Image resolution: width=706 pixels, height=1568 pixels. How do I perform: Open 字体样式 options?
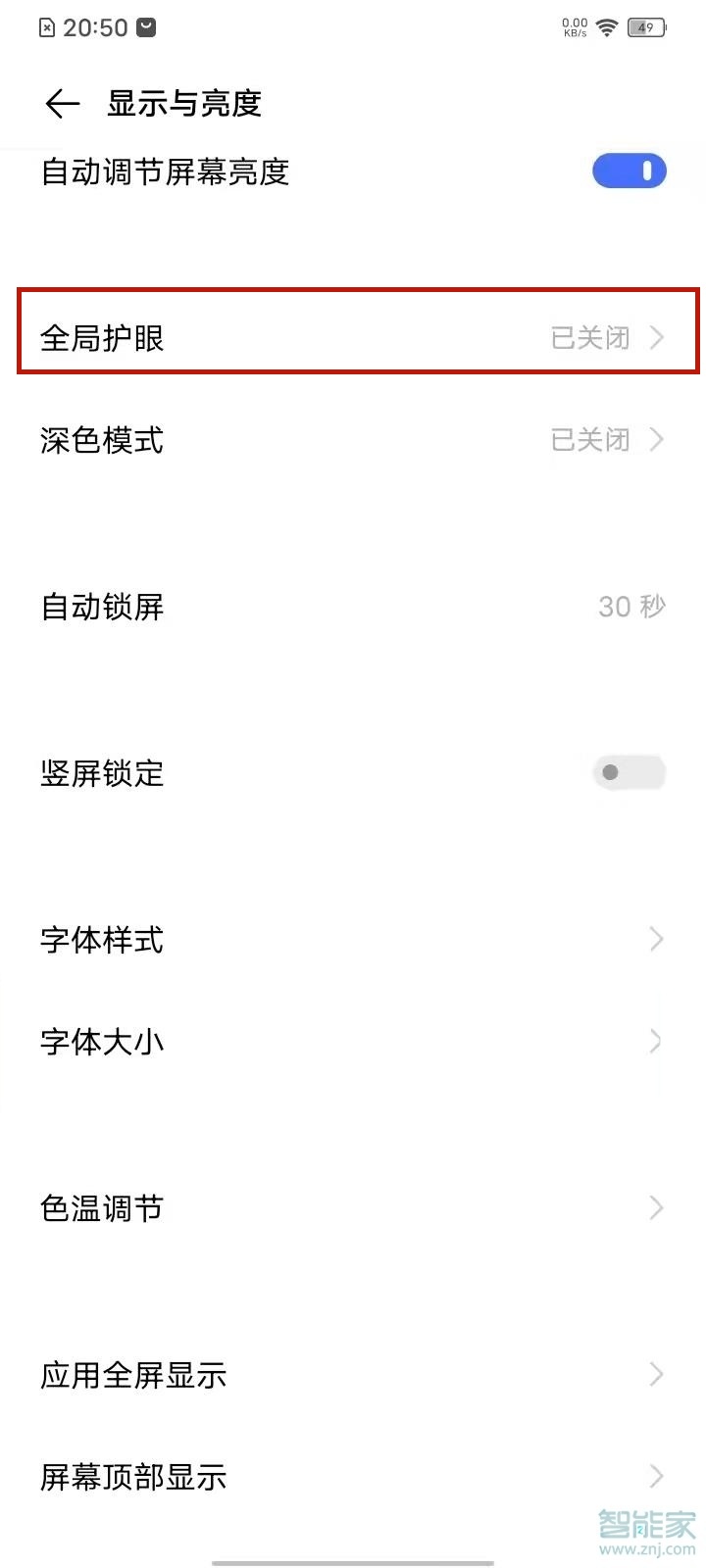point(353,940)
